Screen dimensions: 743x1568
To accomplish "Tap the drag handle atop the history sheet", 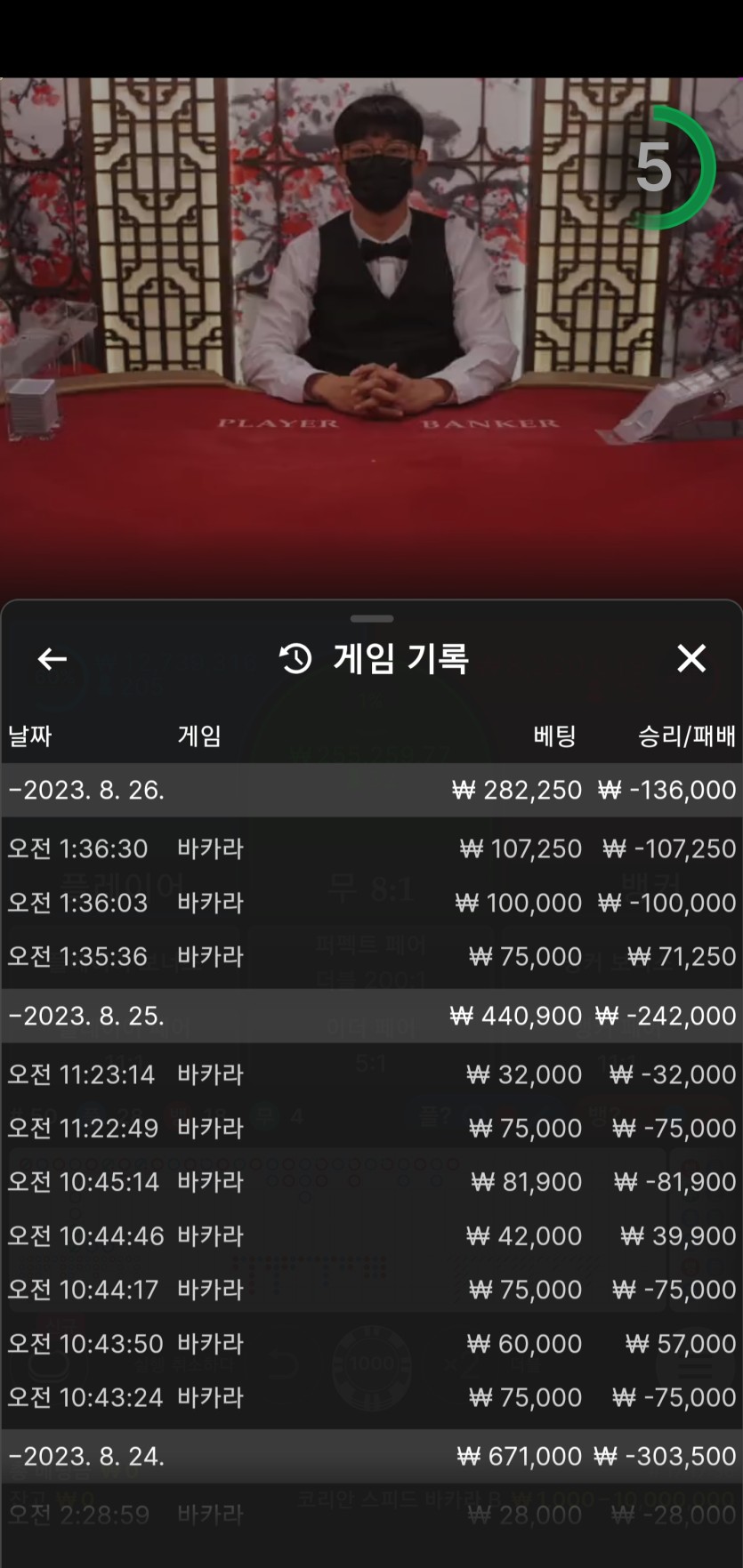I will pyautogui.click(x=372, y=618).
